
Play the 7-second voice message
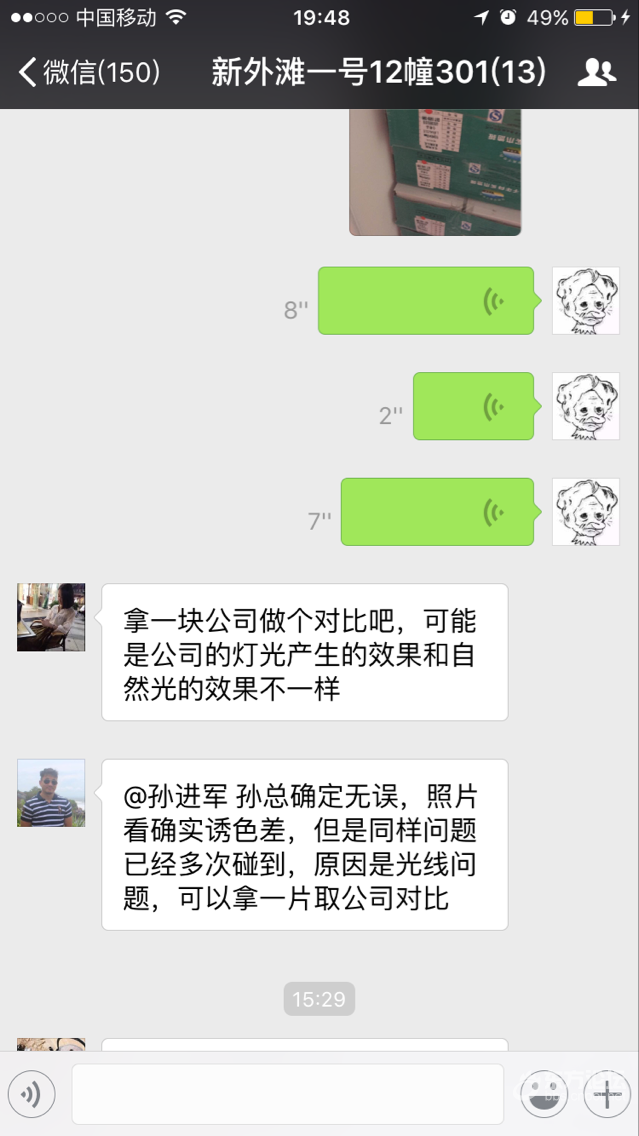tap(437, 512)
